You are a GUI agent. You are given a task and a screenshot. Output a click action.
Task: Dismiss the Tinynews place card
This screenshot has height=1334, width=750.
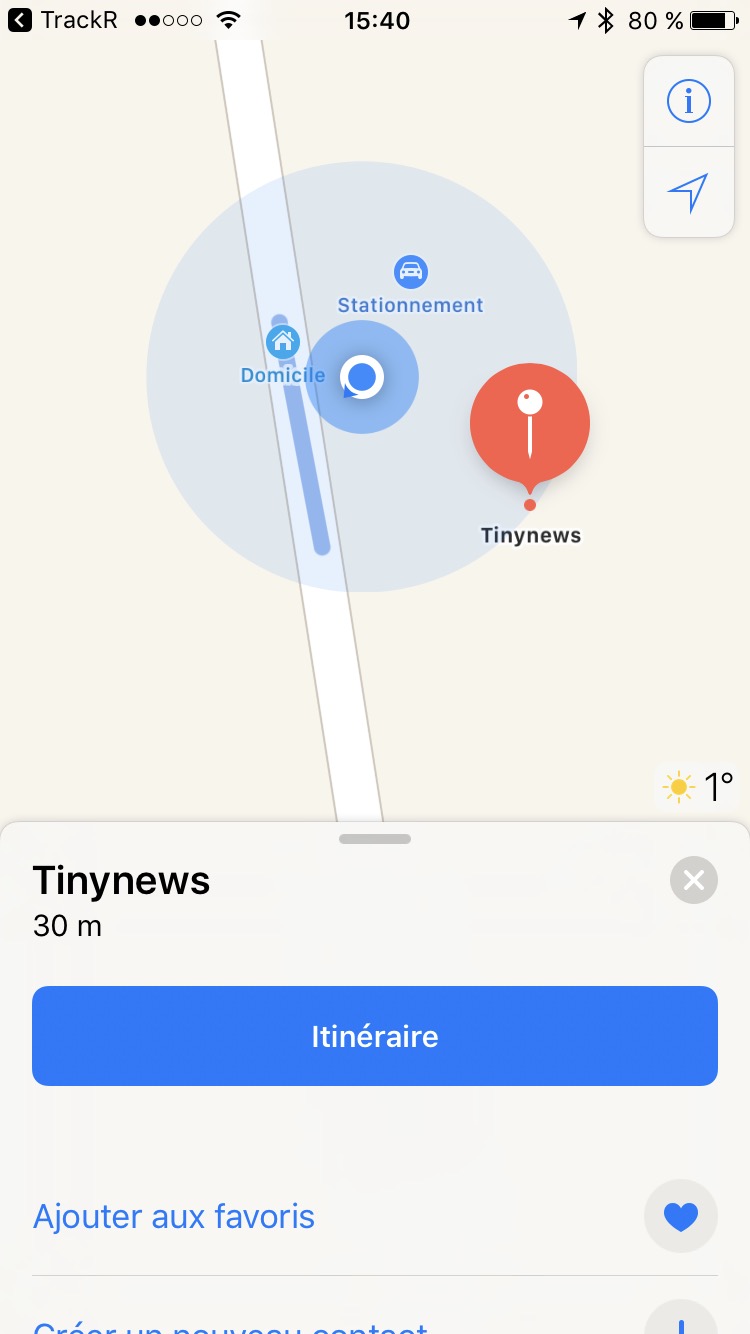click(694, 880)
